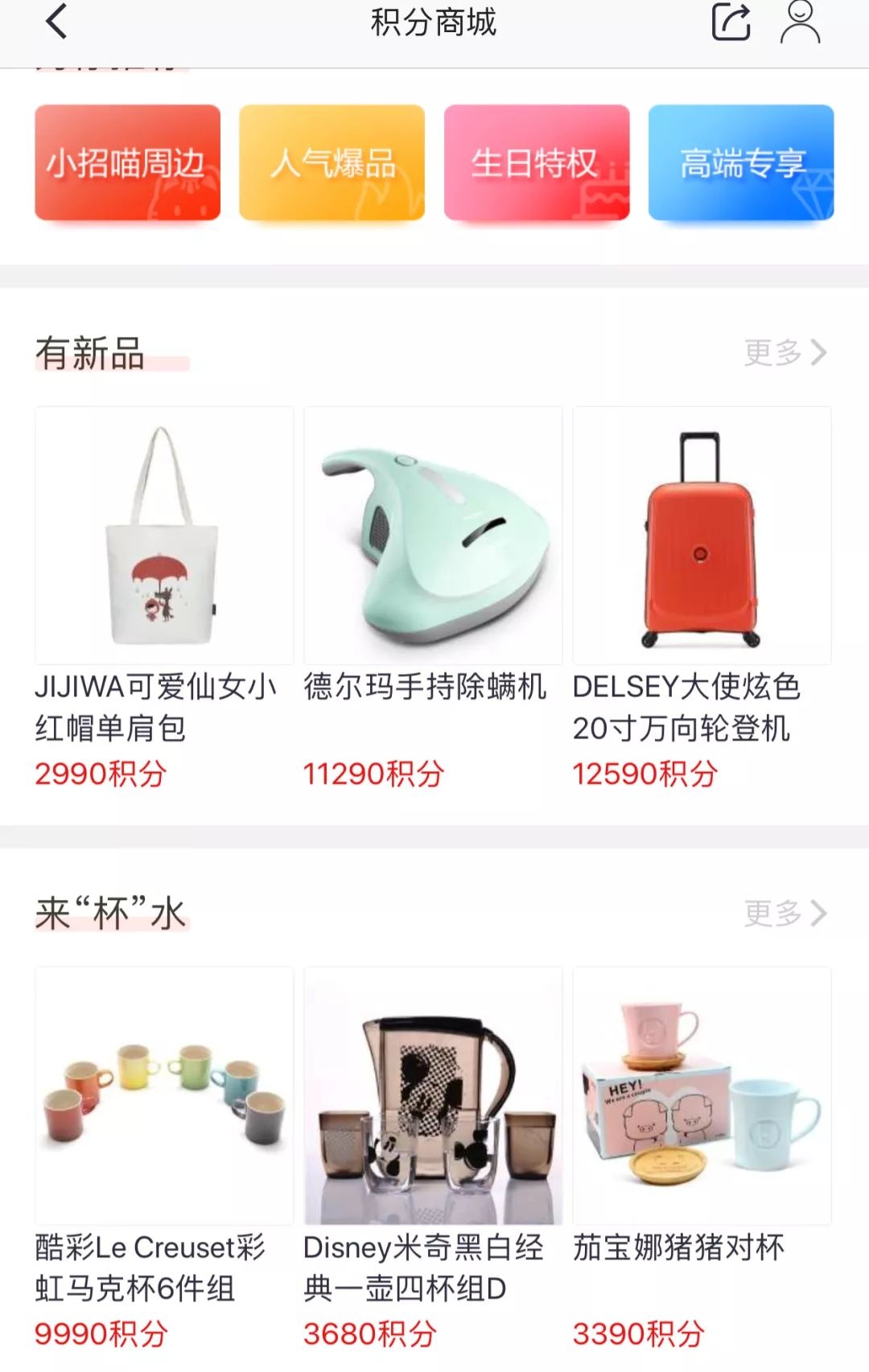
Task: Tap the back arrow to return
Action: coord(55,23)
